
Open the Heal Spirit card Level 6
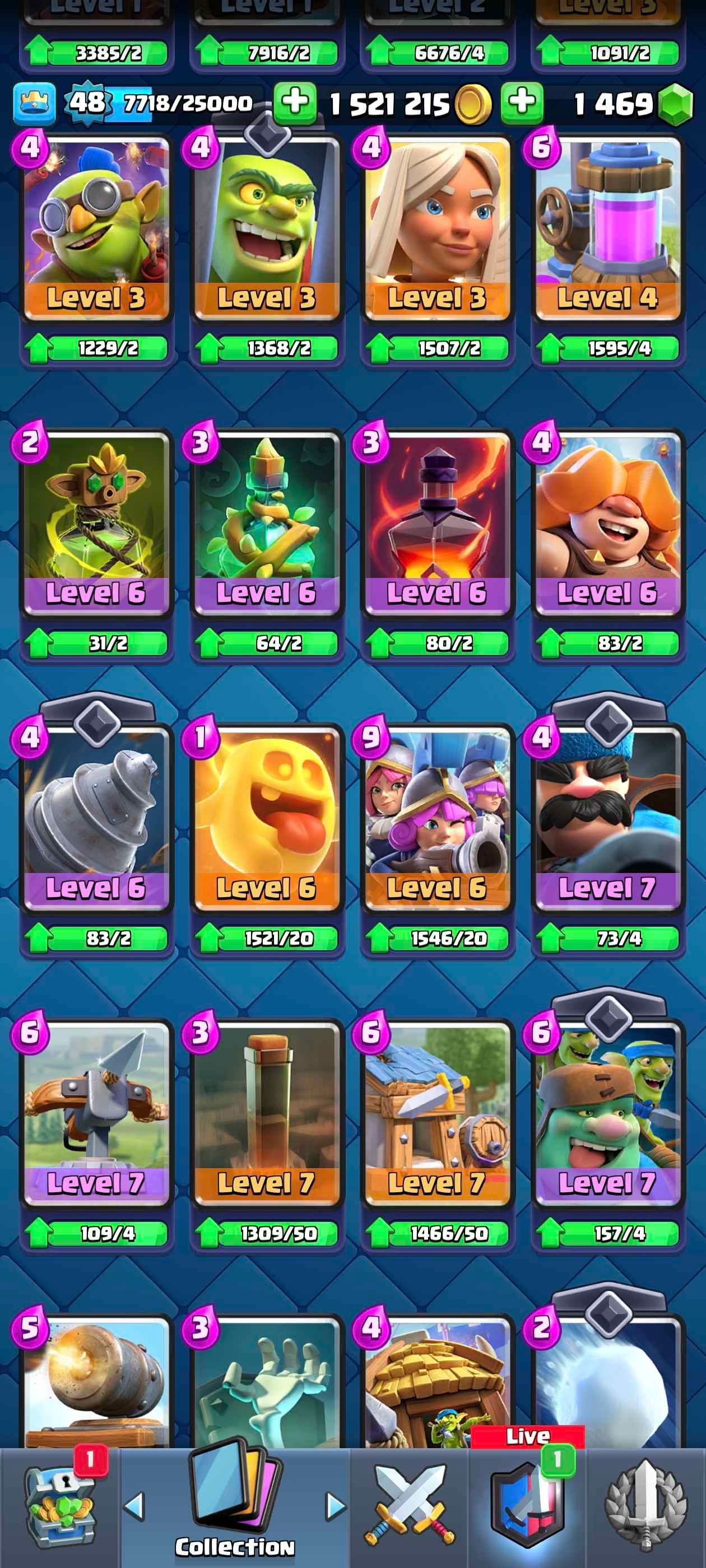tap(267, 819)
